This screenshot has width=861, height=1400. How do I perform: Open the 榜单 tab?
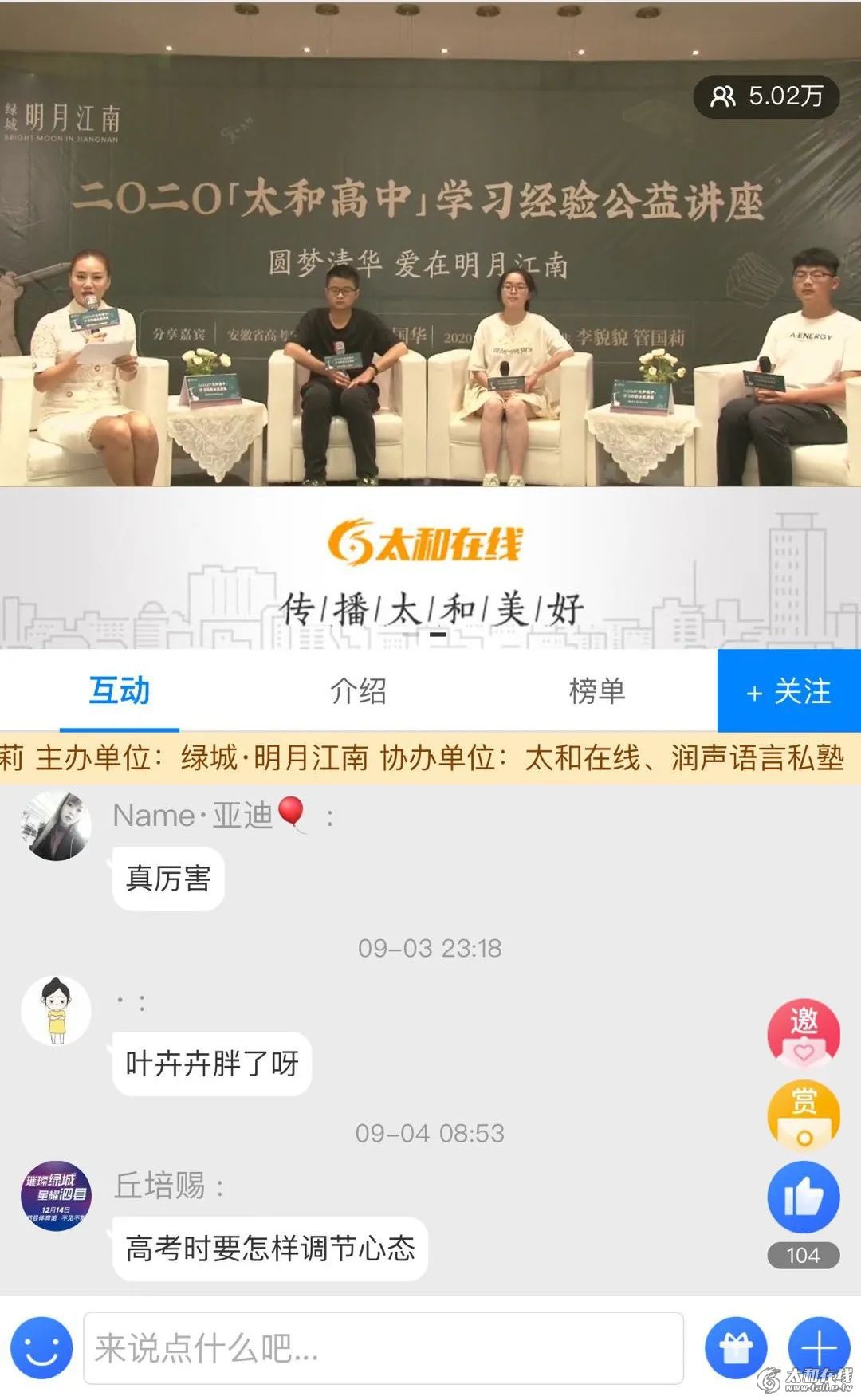click(x=597, y=690)
